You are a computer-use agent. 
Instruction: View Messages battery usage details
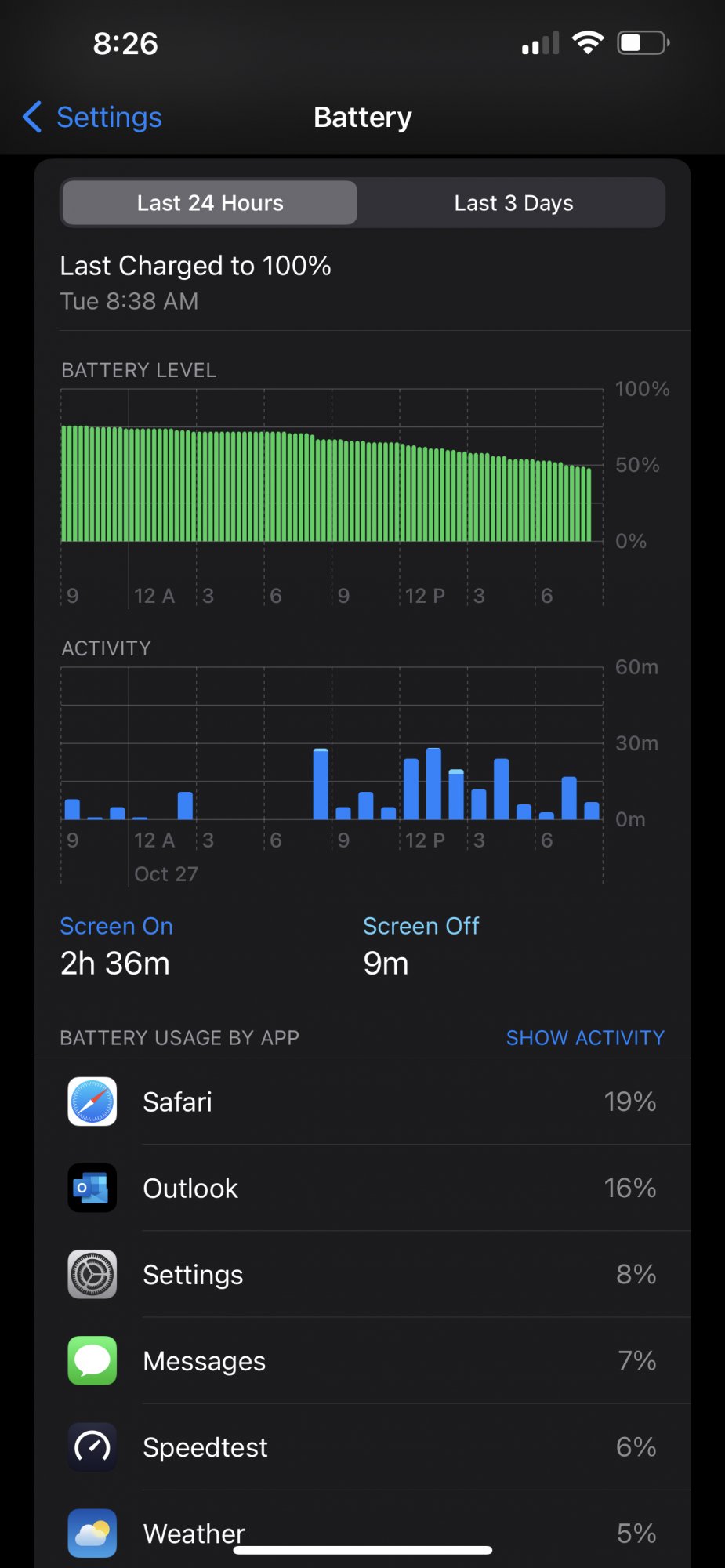tap(362, 1360)
